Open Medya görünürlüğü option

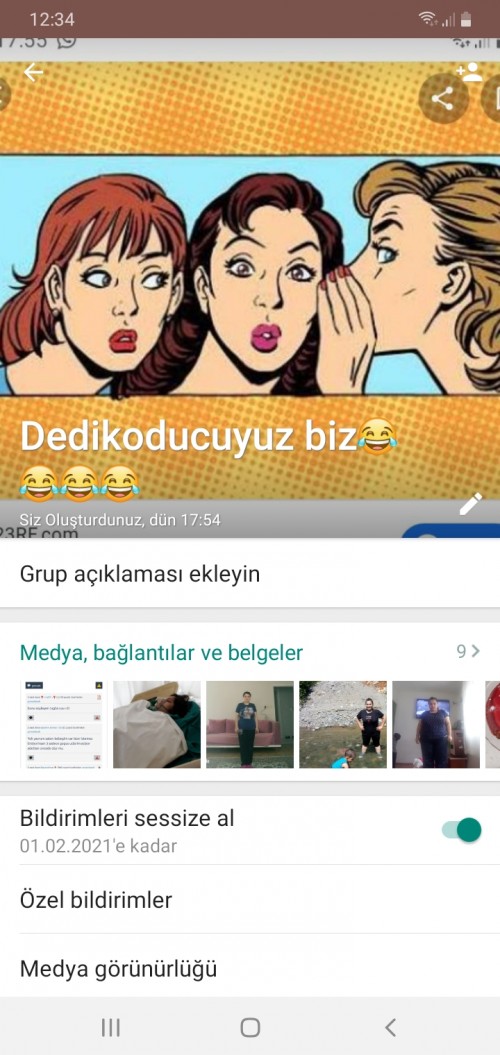[250, 968]
